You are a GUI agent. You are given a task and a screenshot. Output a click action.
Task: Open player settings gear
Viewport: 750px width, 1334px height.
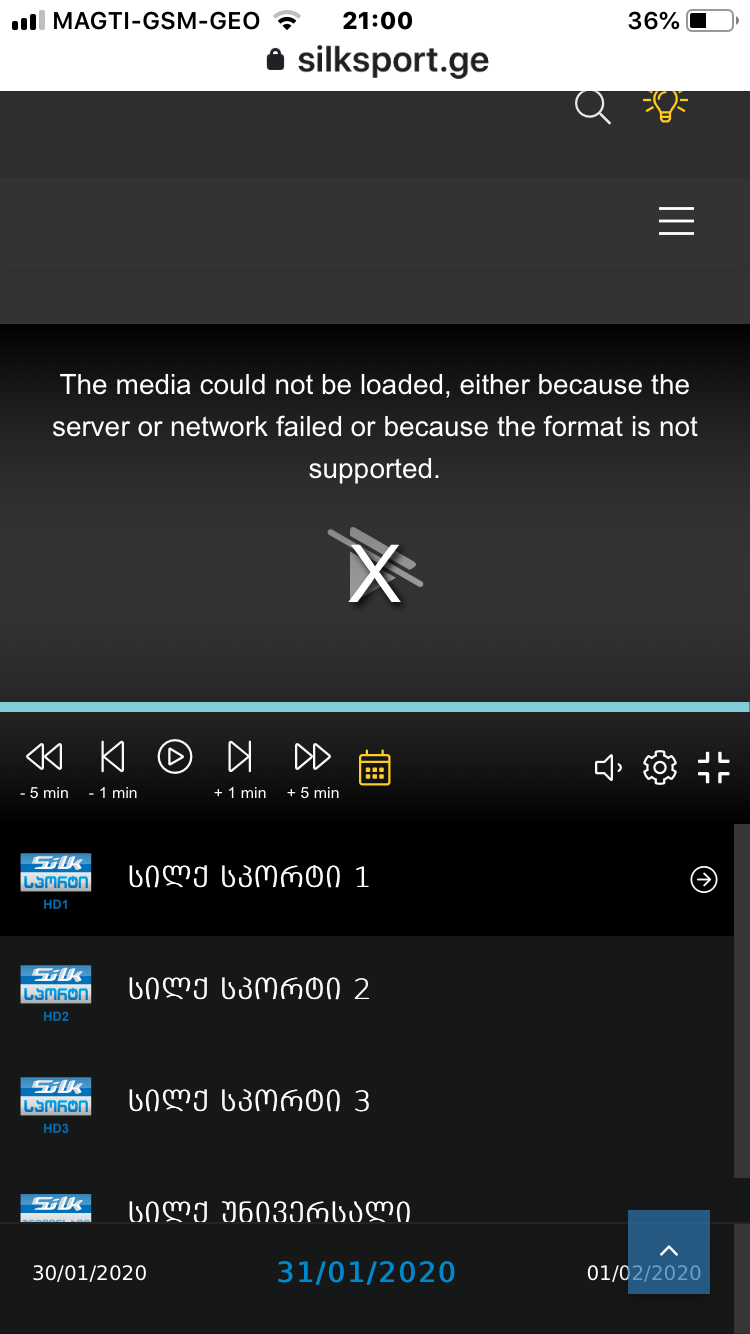(x=660, y=767)
